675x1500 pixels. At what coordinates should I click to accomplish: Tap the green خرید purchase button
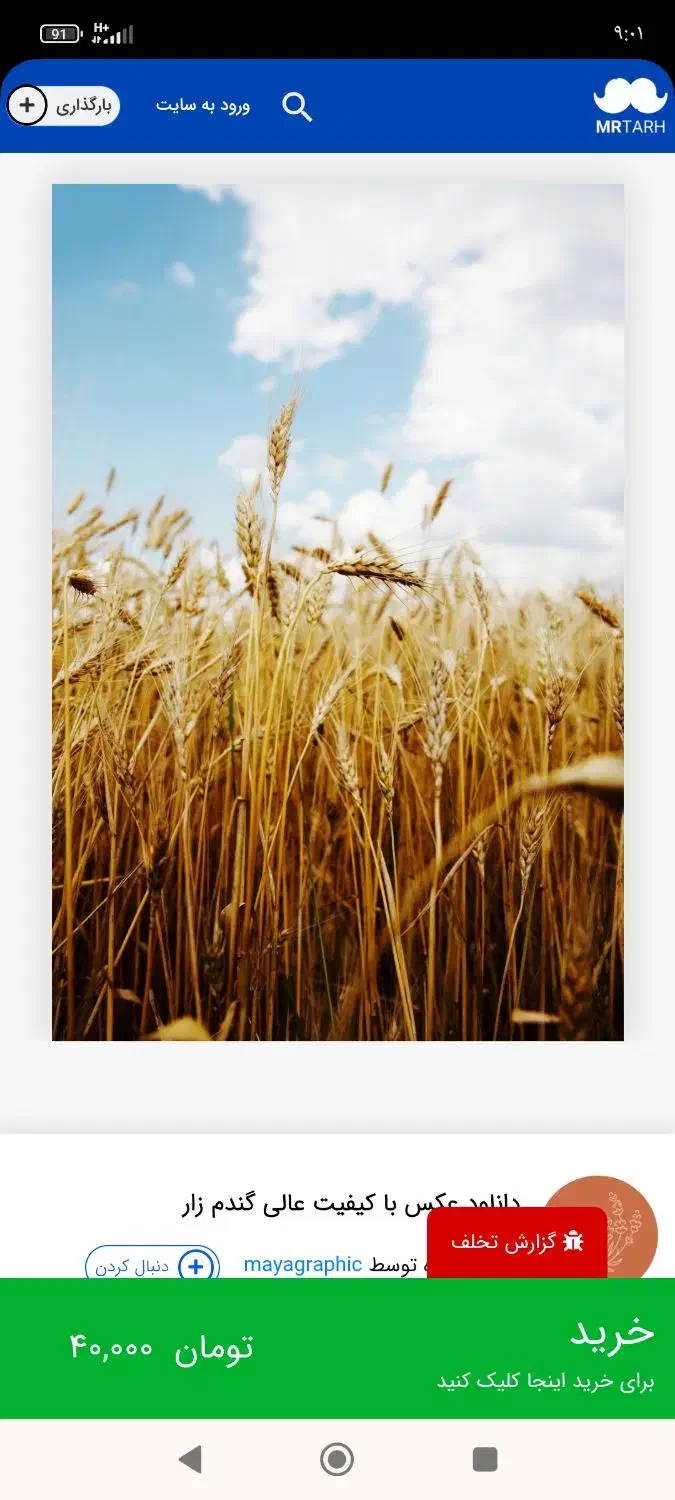337,1348
